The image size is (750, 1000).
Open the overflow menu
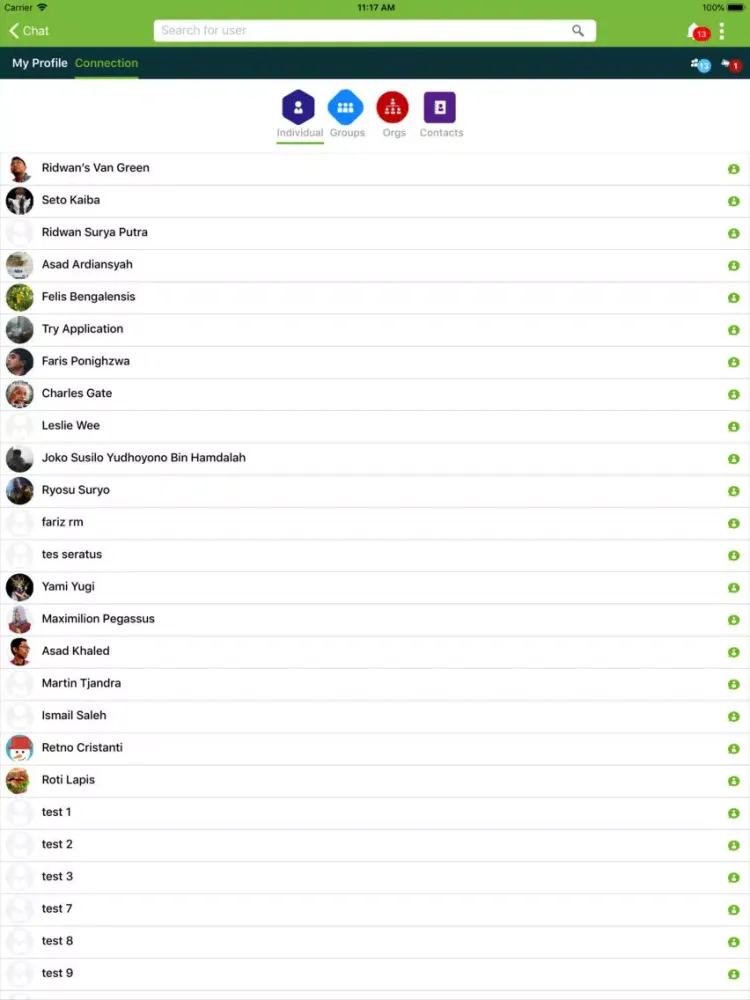coord(722,31)
